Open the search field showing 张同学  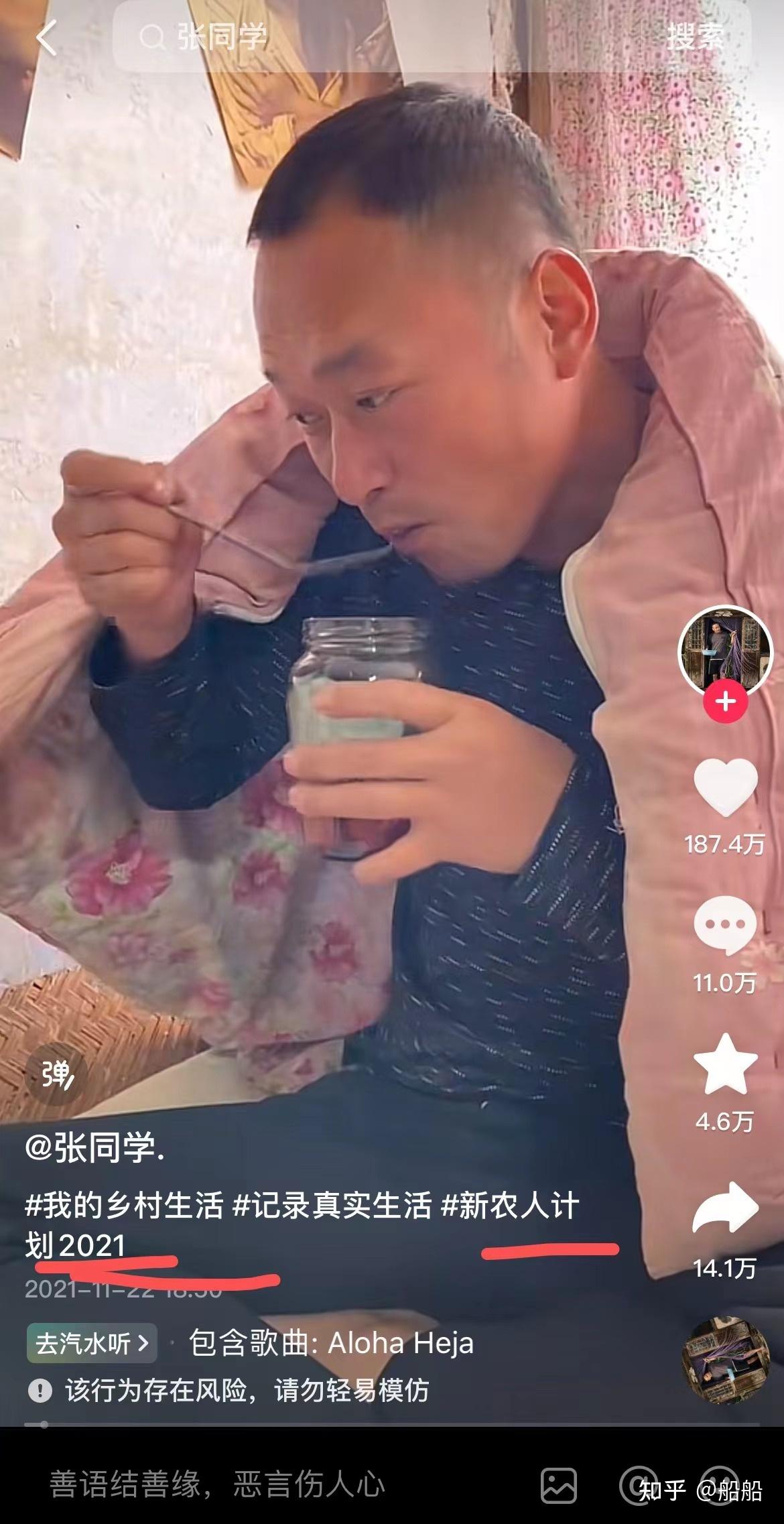[x=377, y=37]
